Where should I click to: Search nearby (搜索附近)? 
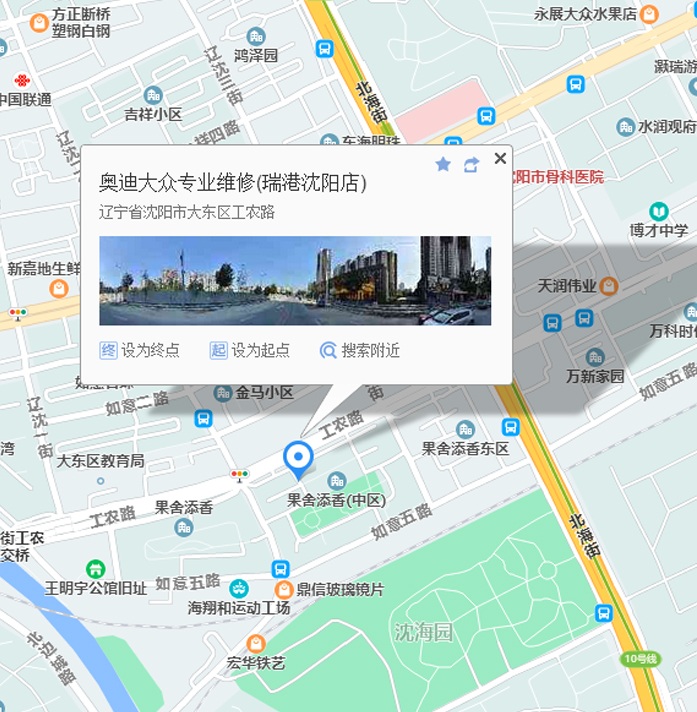360,350
